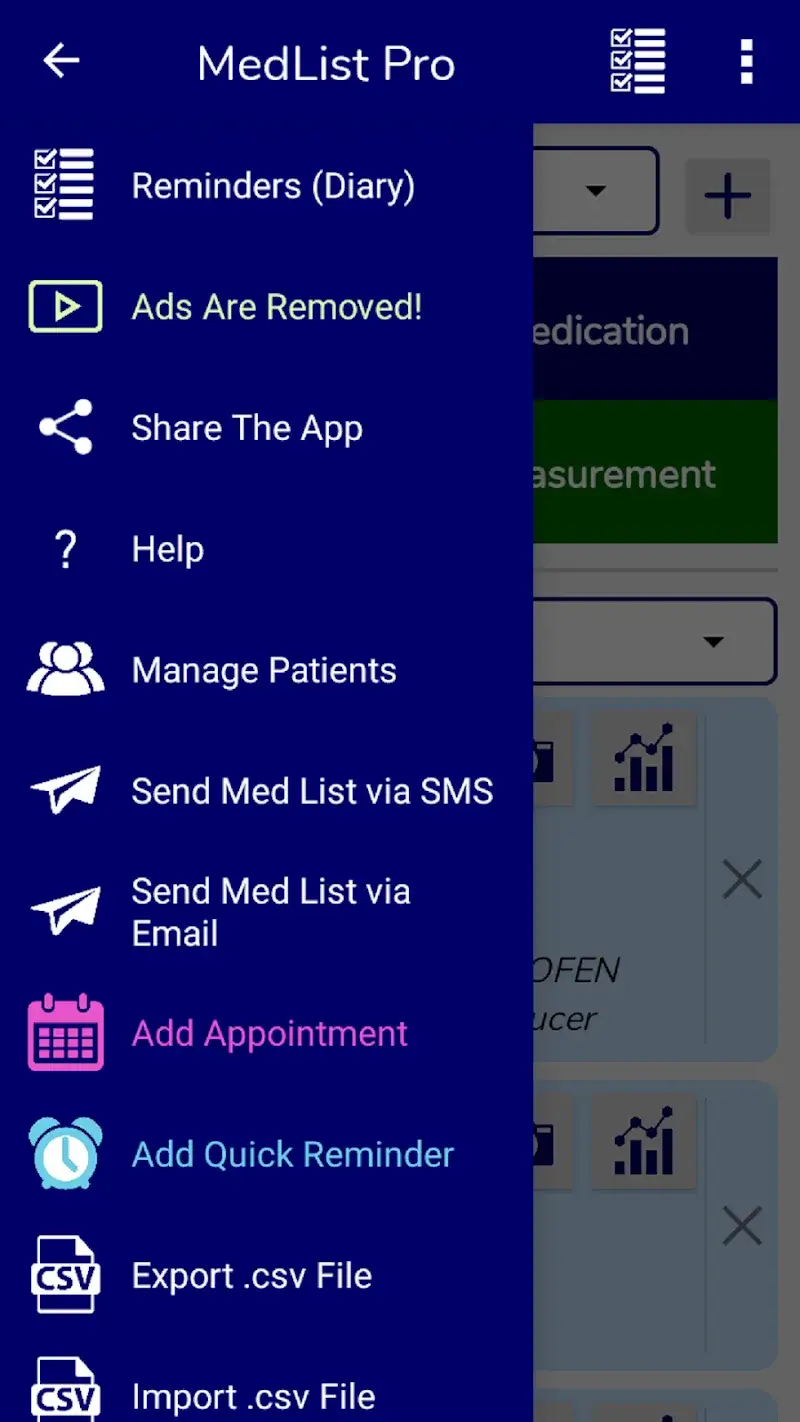The image size is (800, 1422).
Task: Open Manage Patients via people icon
Action: [64, 669]
